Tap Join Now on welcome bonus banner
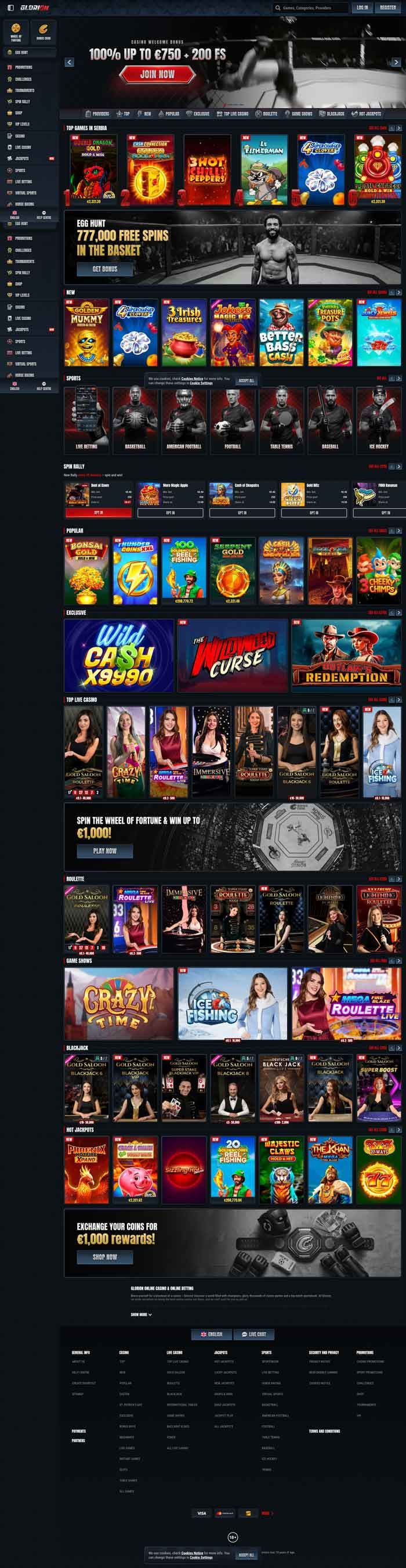Image resolution: width=406 pixels, height=1568 pixels. [157, 74]
